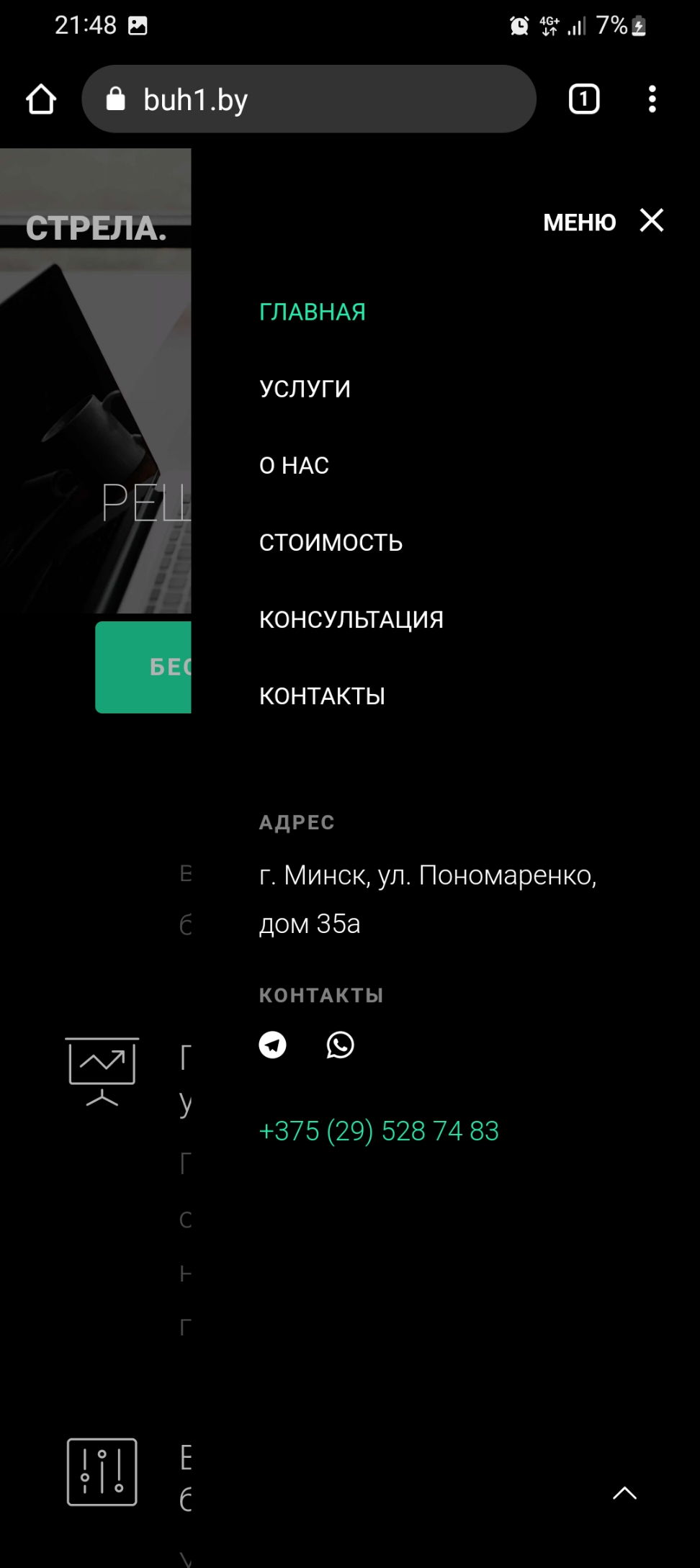This screenshot has height=1568, width=700.
Task: Open the WhatsApp contact icon
Action: click(340, 1045)
